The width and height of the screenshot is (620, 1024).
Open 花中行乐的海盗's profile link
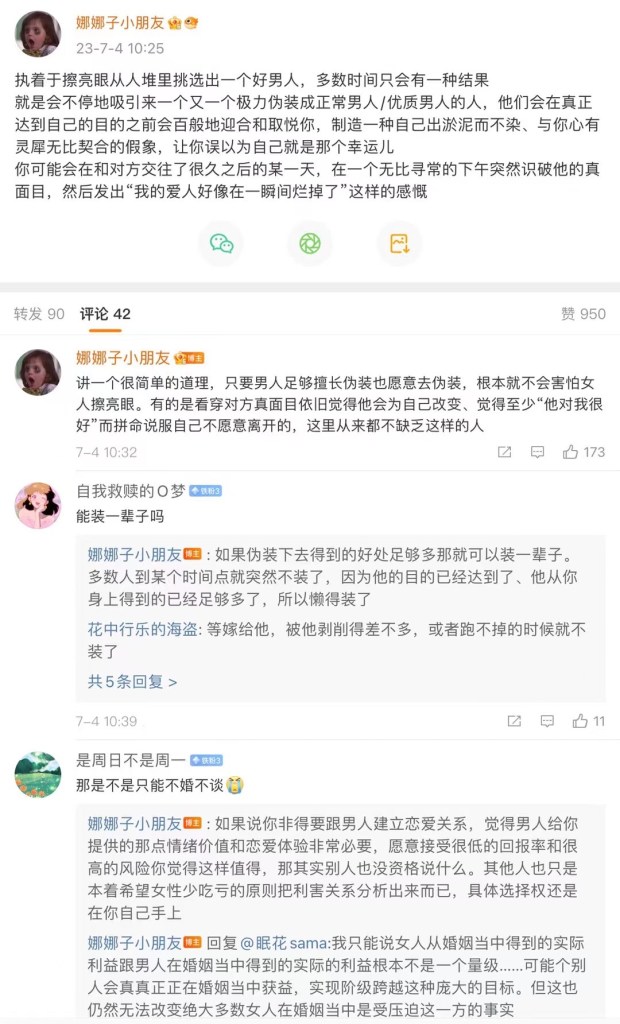pyautogui.click(x=143, y=629)
